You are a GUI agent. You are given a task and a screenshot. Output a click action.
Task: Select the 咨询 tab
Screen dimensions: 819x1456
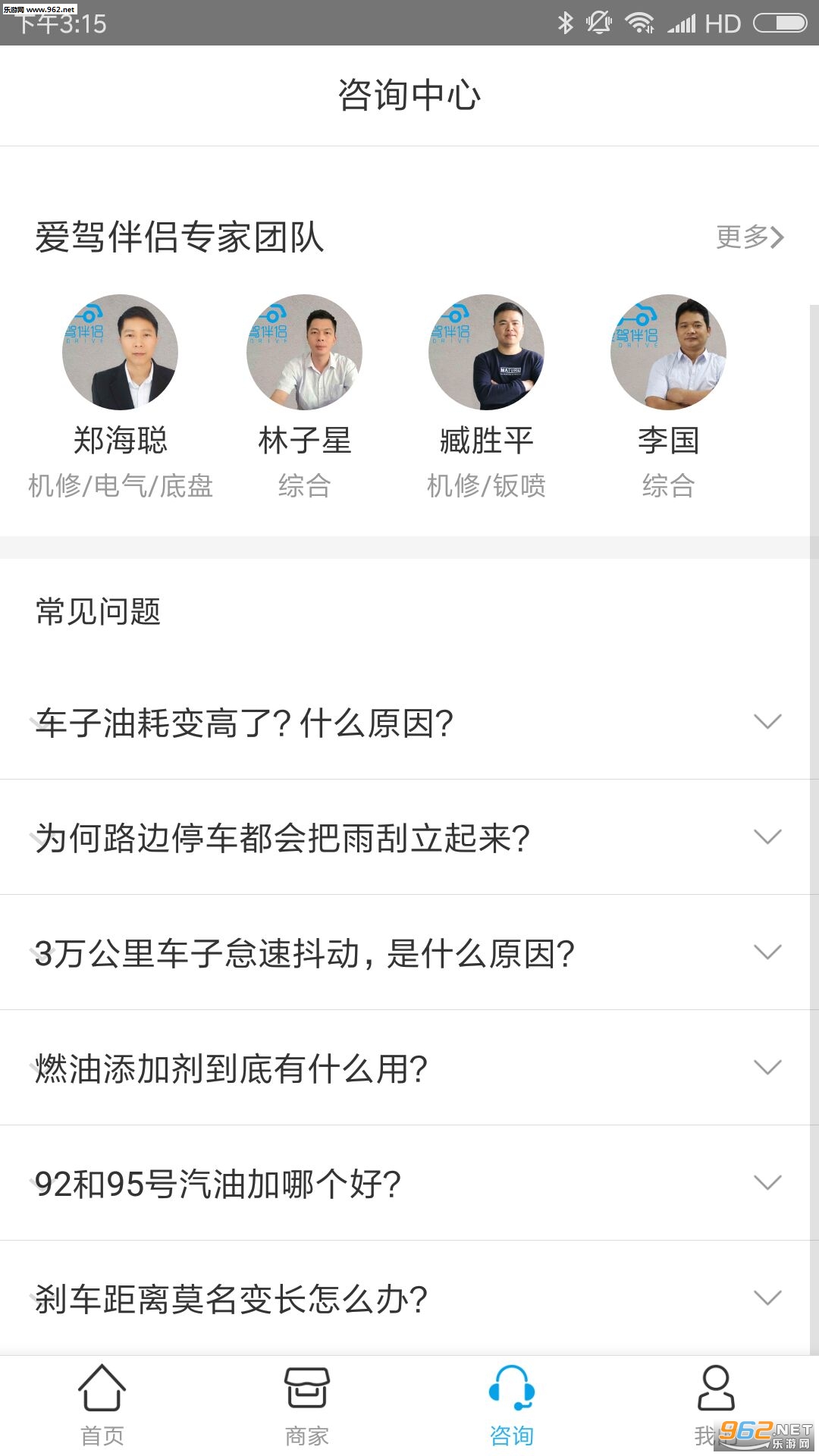click(512, 1404)
